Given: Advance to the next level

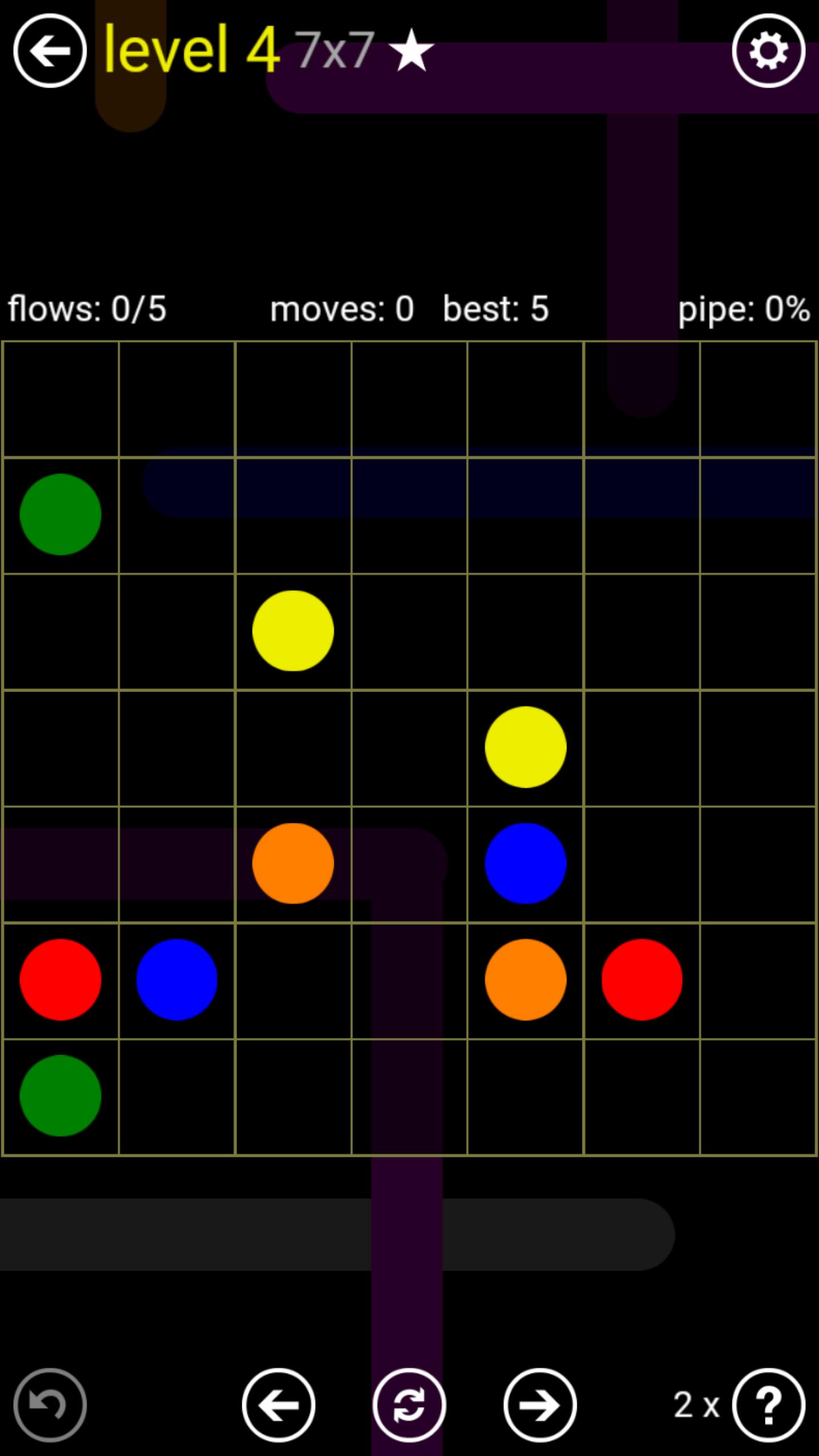Looking at the screenshot, I should click(540, 1405).
